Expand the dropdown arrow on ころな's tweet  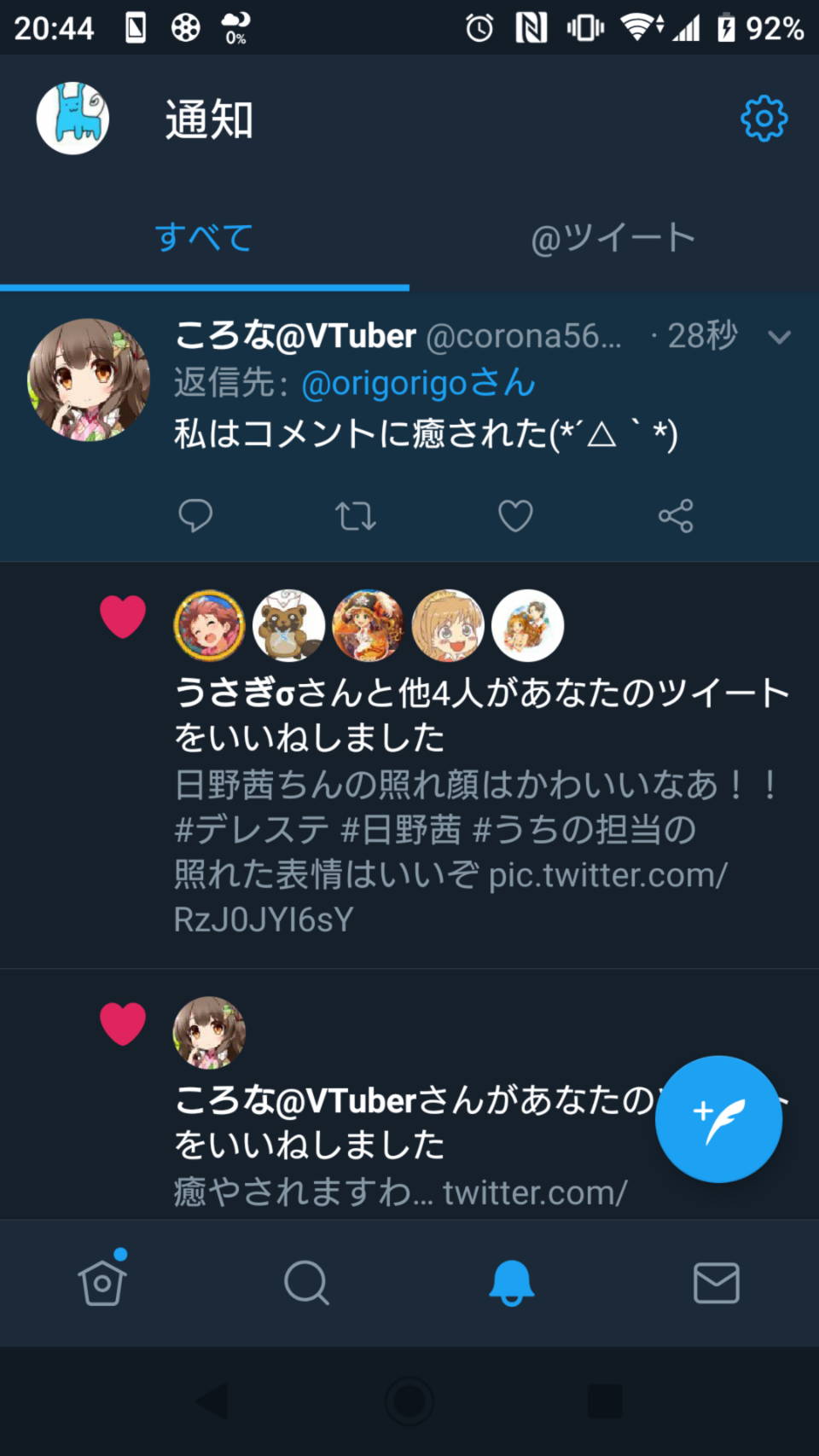(x=779, y=337)
